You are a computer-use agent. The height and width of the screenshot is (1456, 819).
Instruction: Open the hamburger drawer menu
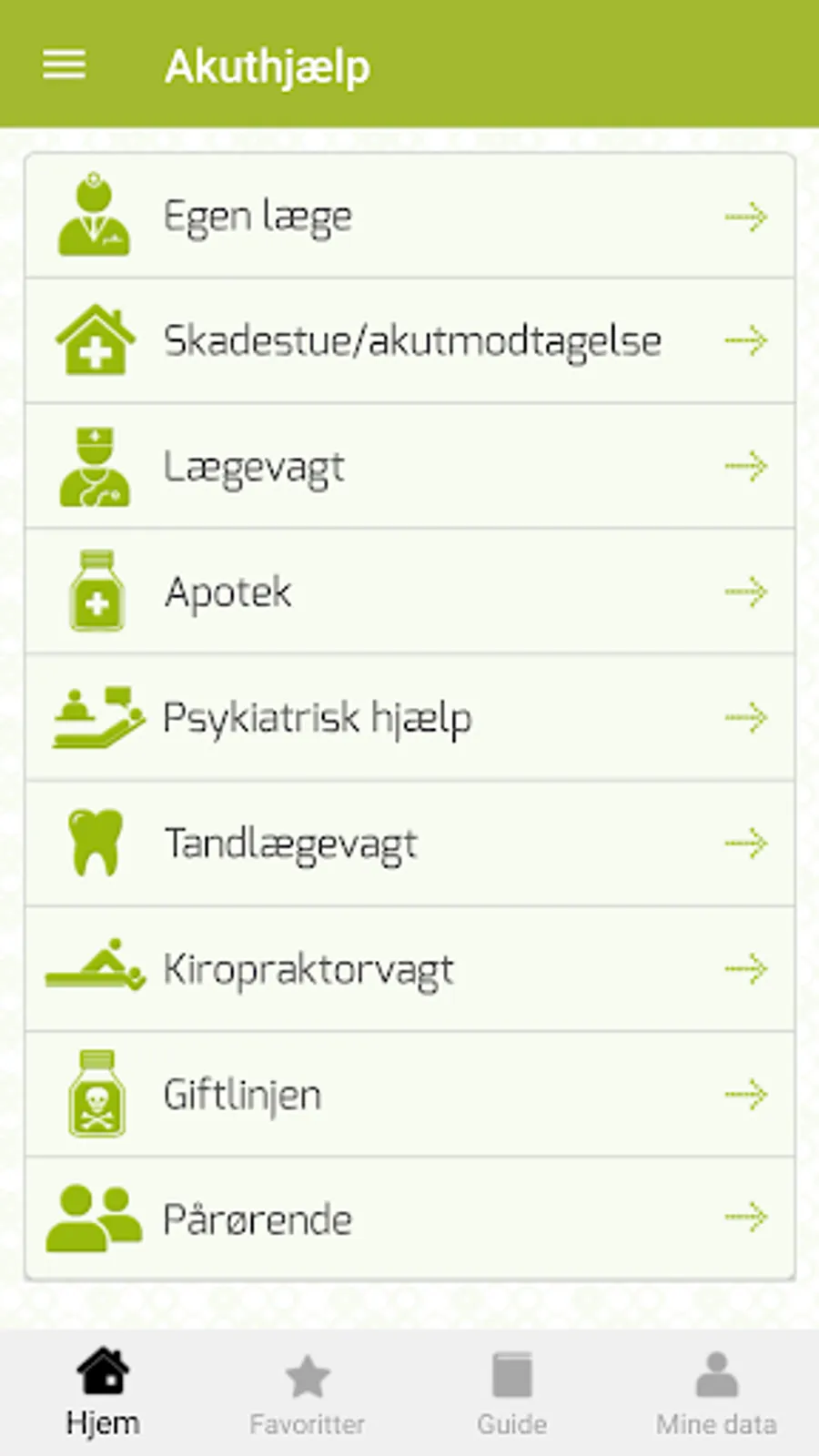pyautogui.click(x=65, y=65)
